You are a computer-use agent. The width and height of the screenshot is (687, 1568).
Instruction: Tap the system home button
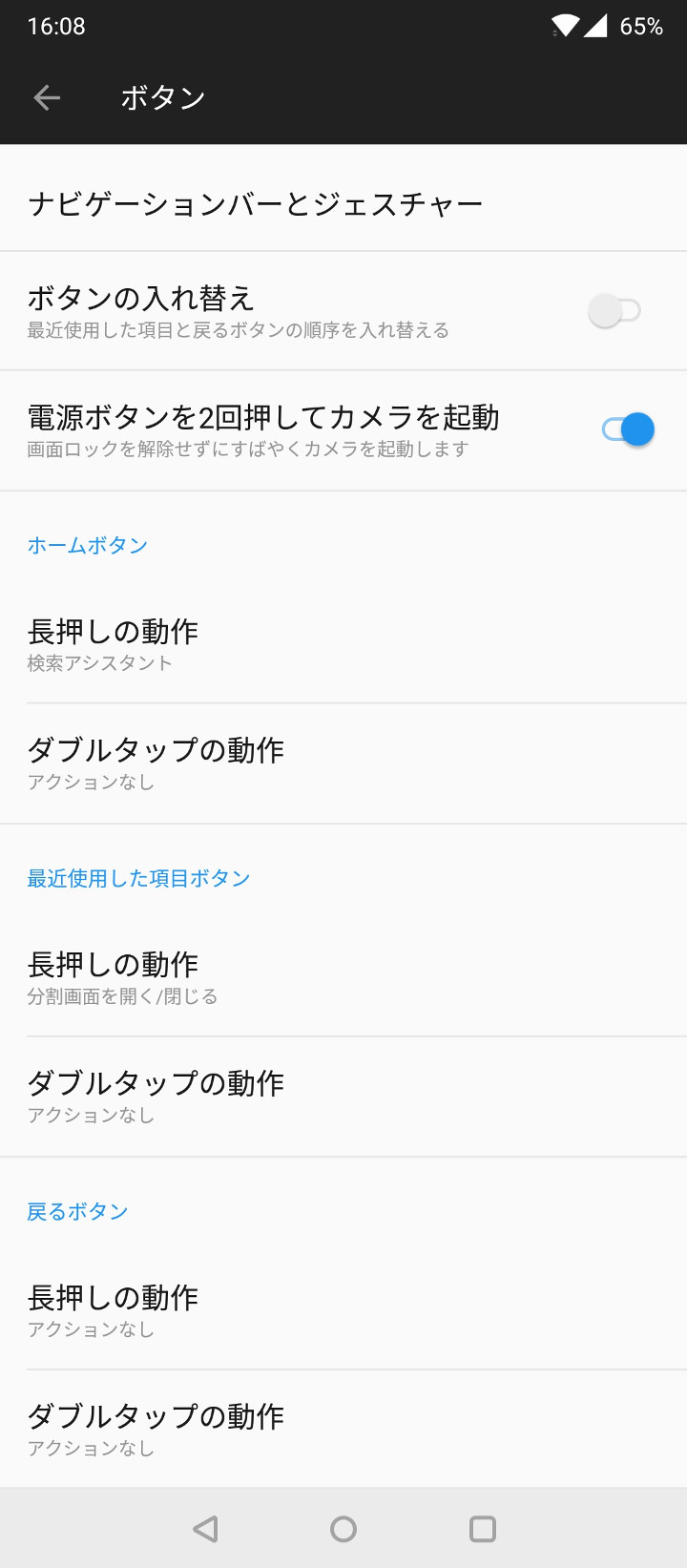point(343,1529)
